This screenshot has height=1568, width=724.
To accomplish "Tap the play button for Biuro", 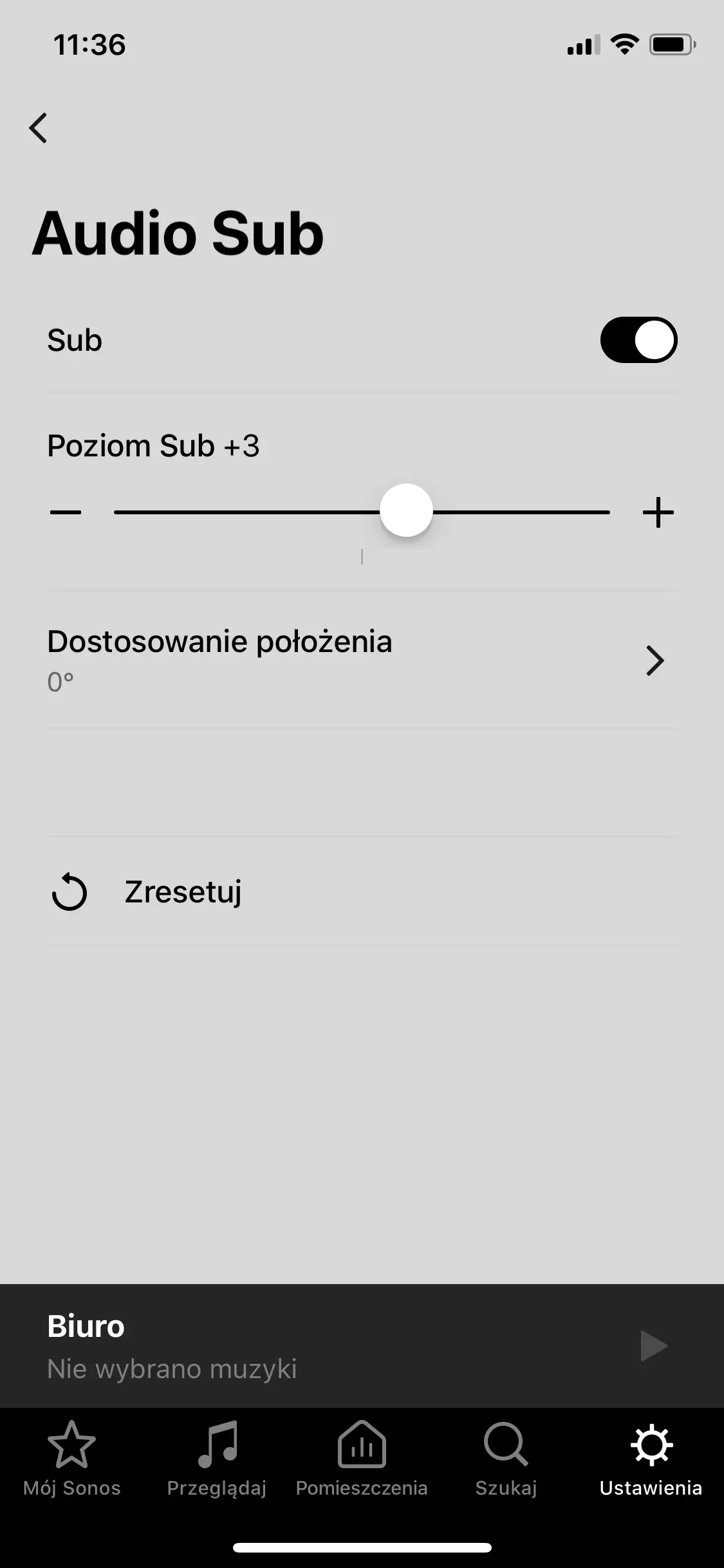I will coord(654,1346).
